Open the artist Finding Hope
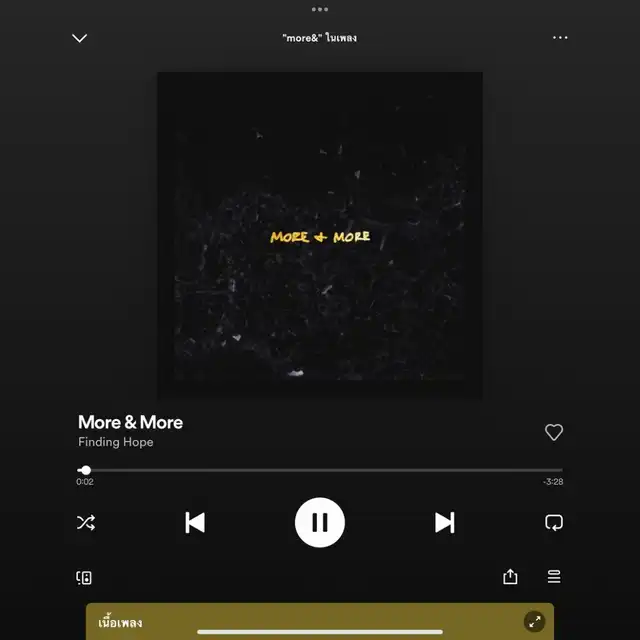640x640 pixels. [116, 442]
